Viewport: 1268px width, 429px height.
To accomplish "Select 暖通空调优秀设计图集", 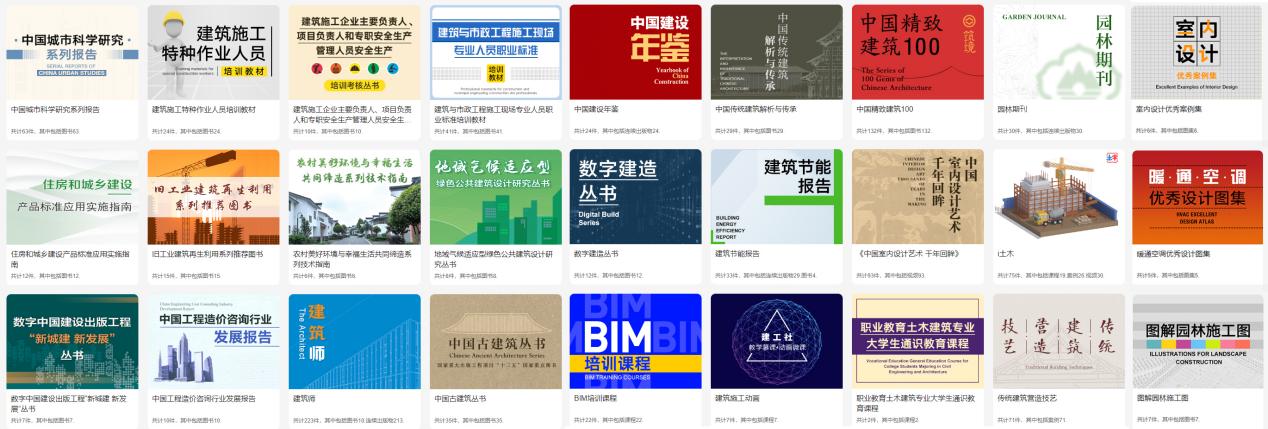I will [1198, 196].
